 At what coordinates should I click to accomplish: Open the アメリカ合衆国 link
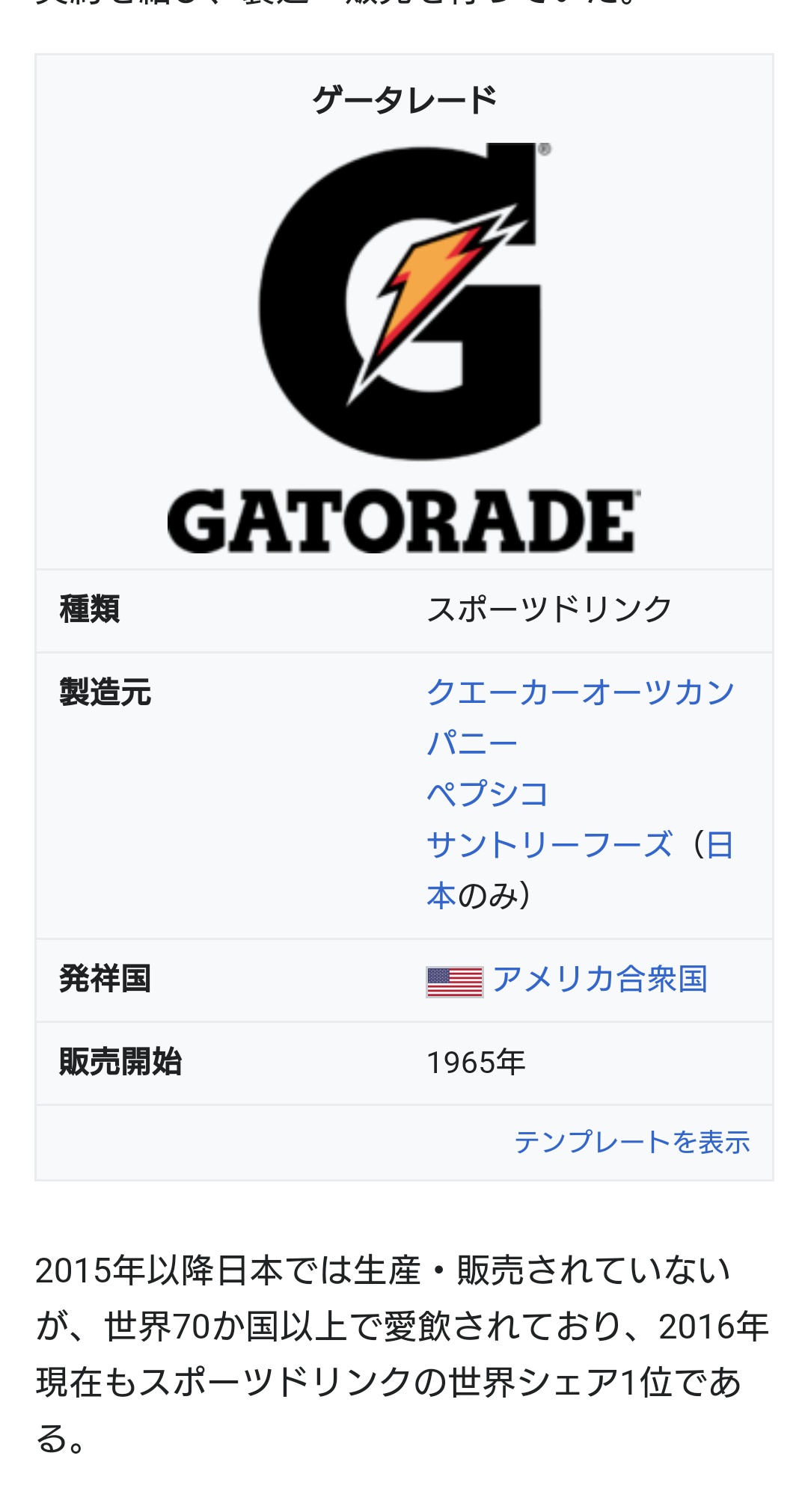(599, 980)
